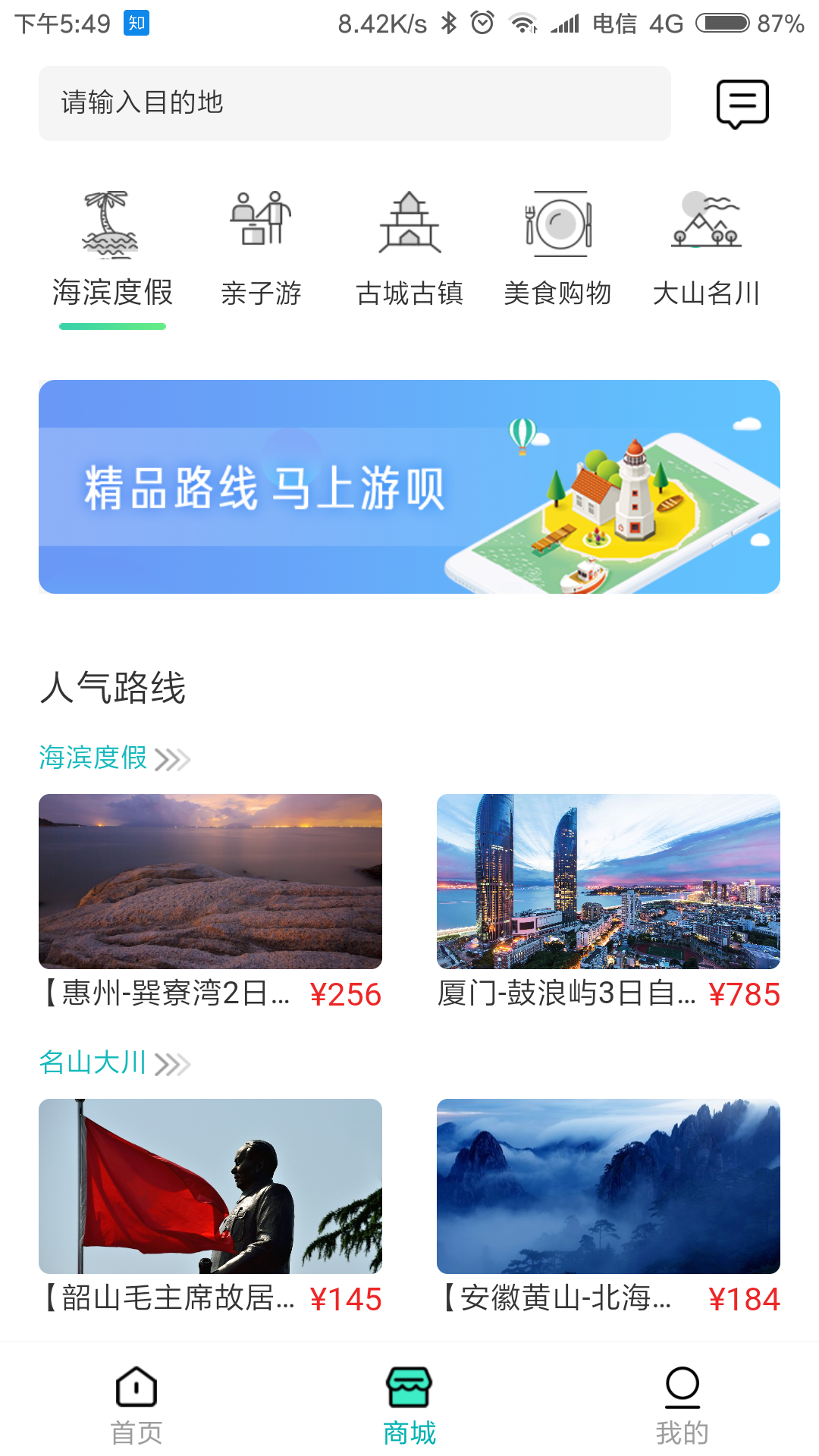Image resolution: width=819 pixels, height=1456 pixels.
Task: Switch to the 商城 tab
Action: tap(408, 1418)
